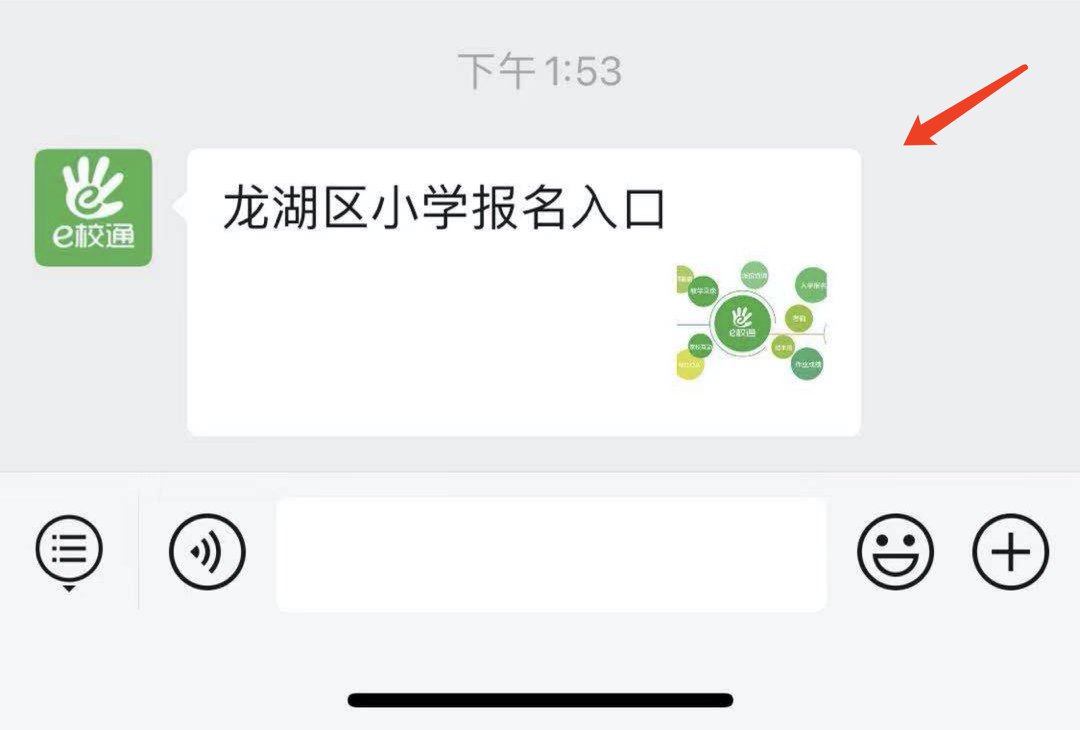The image size is (1080, 730).
Task: Switch to voice message input
Action: [x=207, y=552]
